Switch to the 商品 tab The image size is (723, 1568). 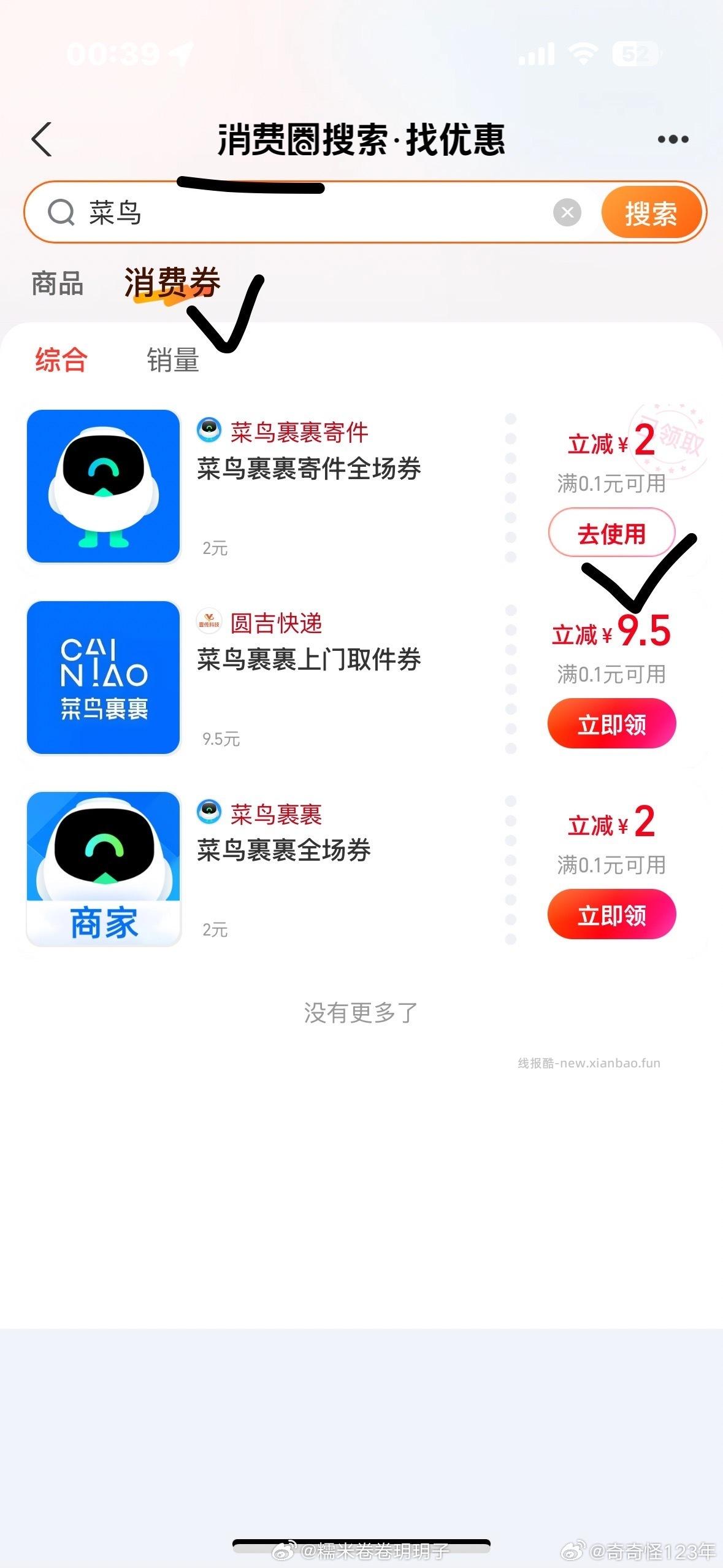(x=58, y=284)
